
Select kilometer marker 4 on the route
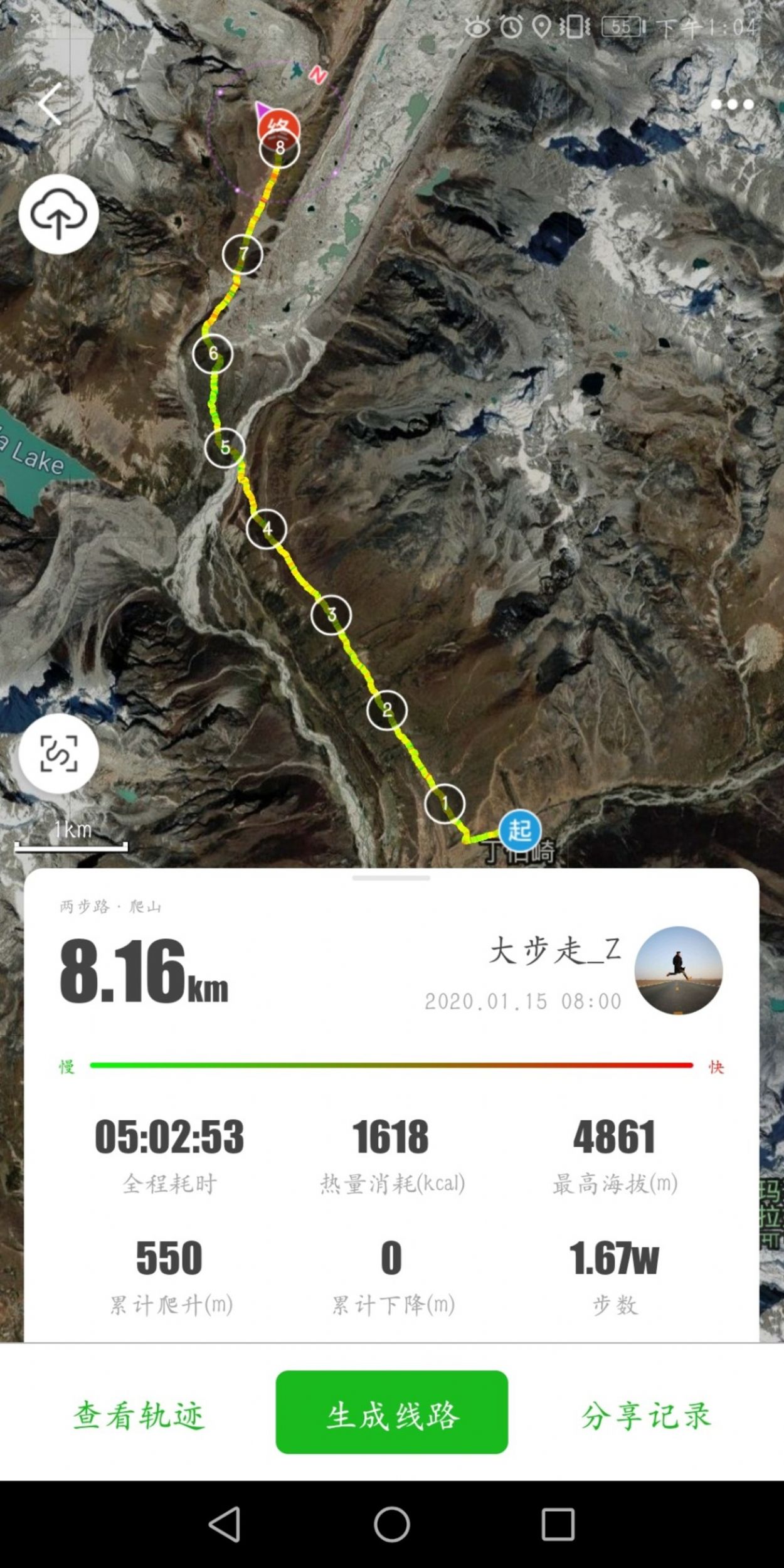pos(267,529)
